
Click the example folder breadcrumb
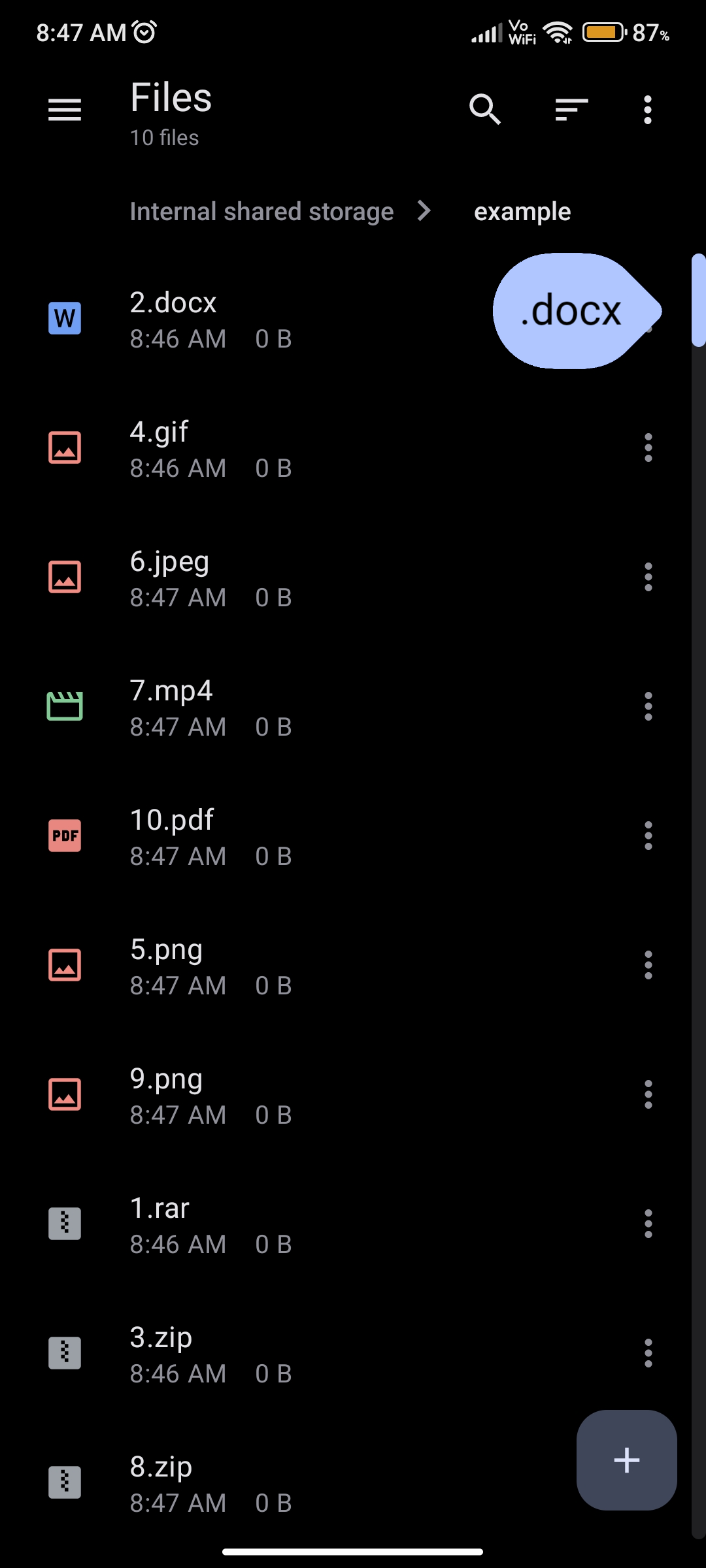[x=522, y=211]
